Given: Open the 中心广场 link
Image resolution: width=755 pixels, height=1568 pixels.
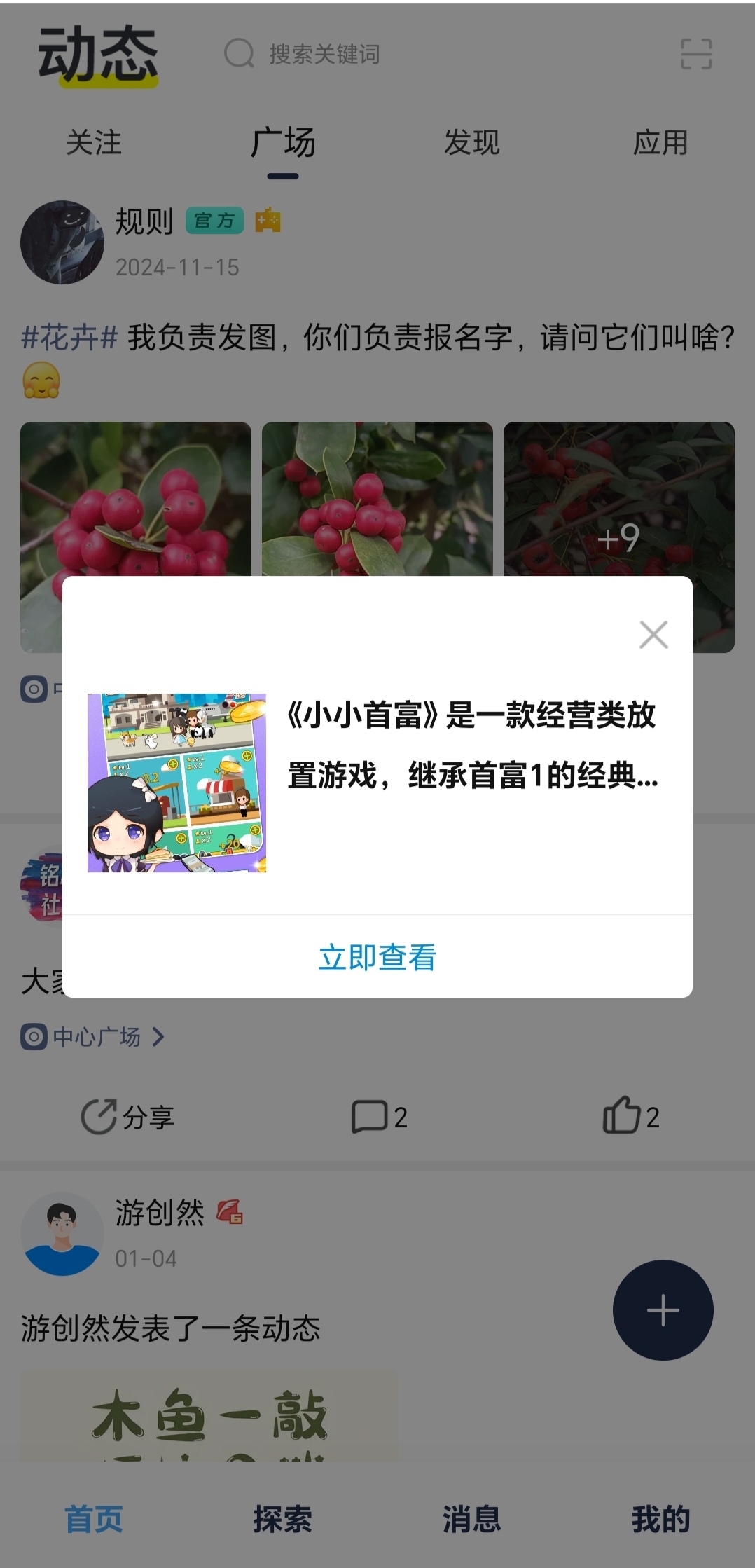Looking at the screenshot, I should [97, 1037].
